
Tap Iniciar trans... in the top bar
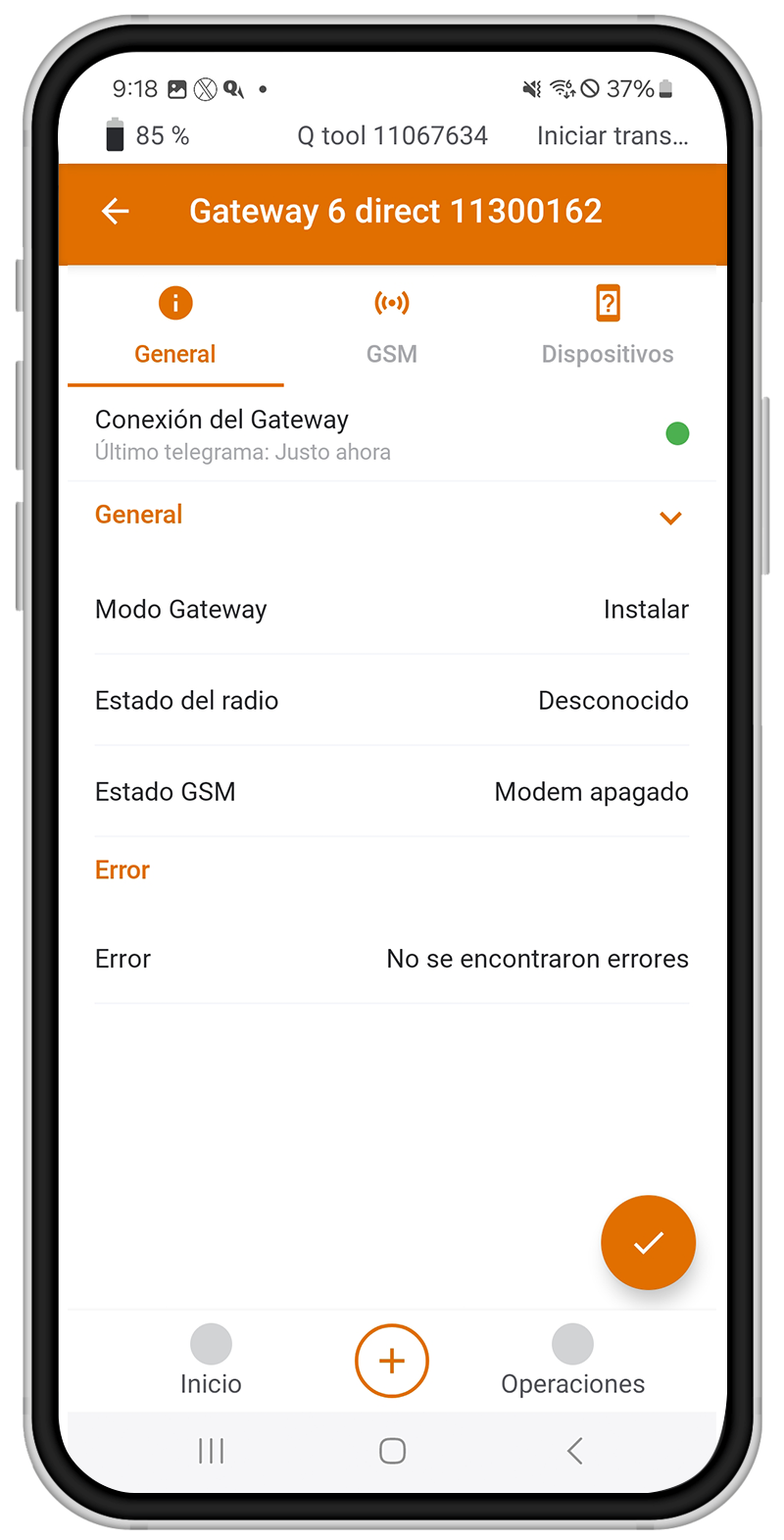pos(612,136)
